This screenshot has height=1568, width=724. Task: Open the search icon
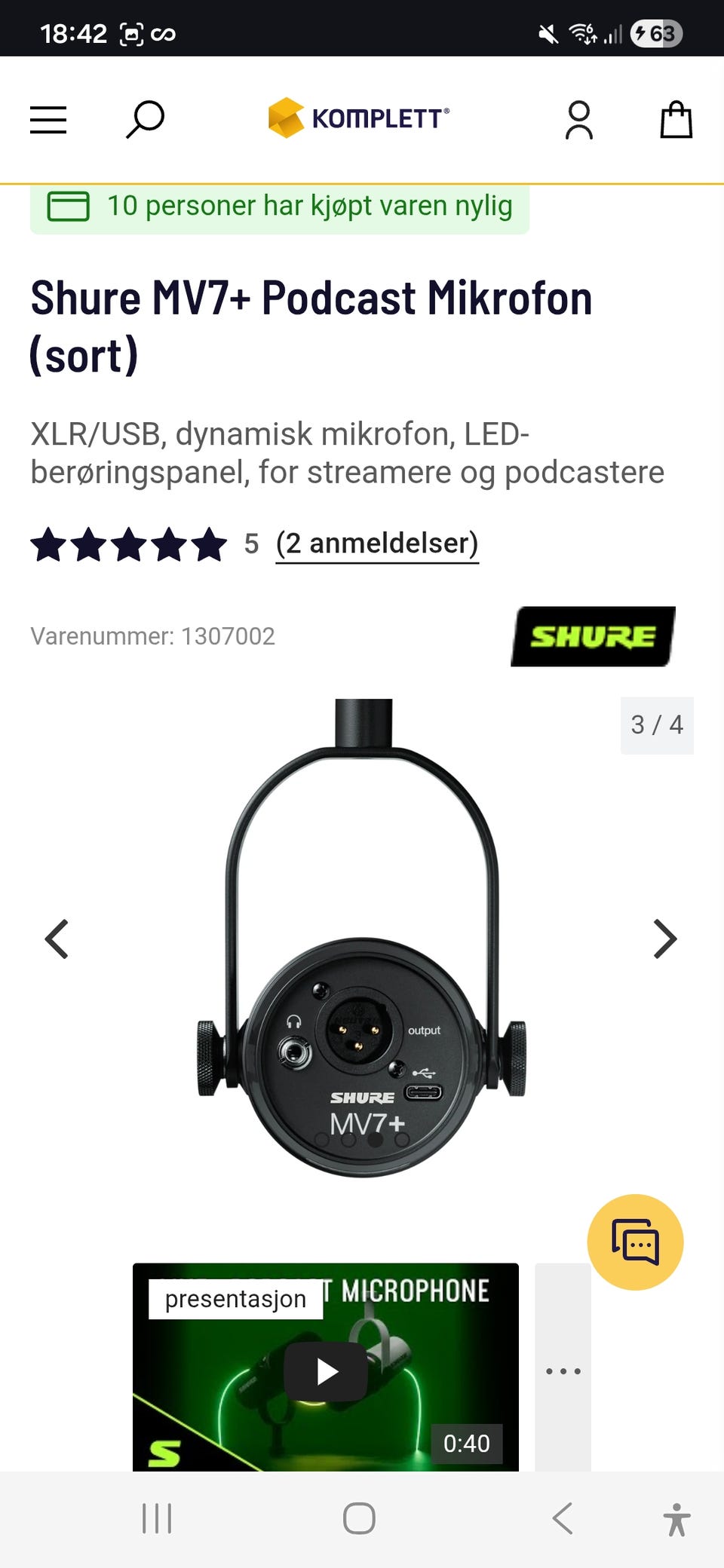[145, 119]
